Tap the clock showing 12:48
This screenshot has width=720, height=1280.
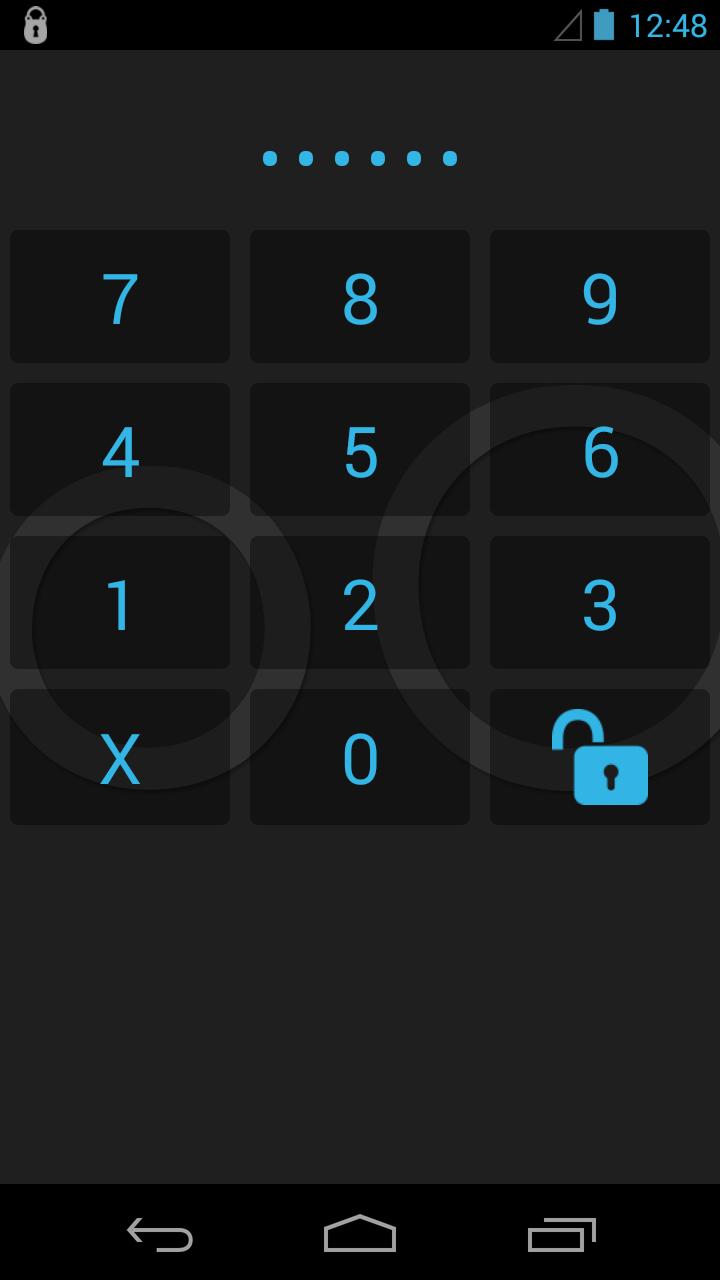click(x=668, y=23)
